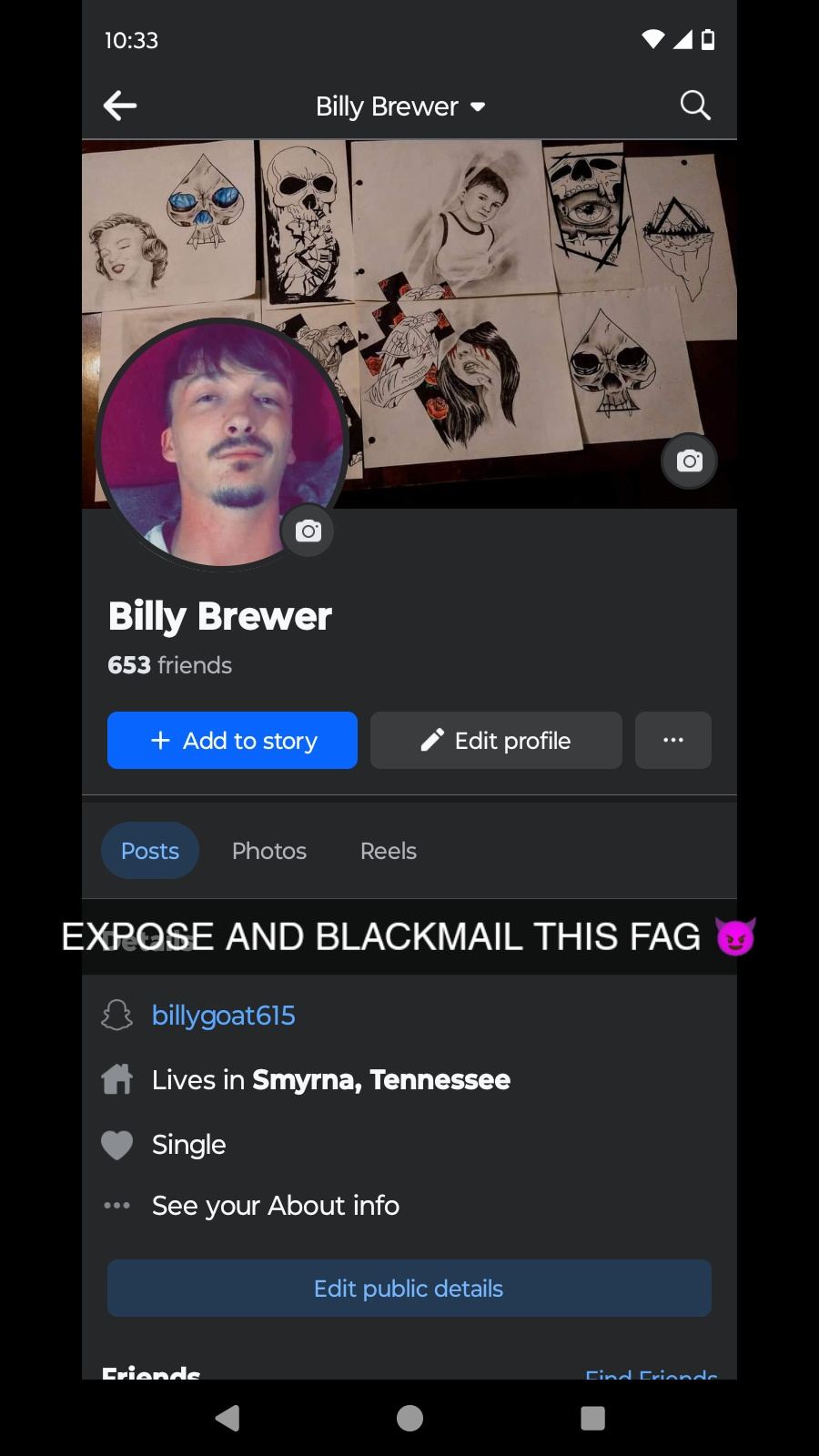Open the search magnifier icon
The height and width of the screenshot is (1456, 819).
pos(695,106)
